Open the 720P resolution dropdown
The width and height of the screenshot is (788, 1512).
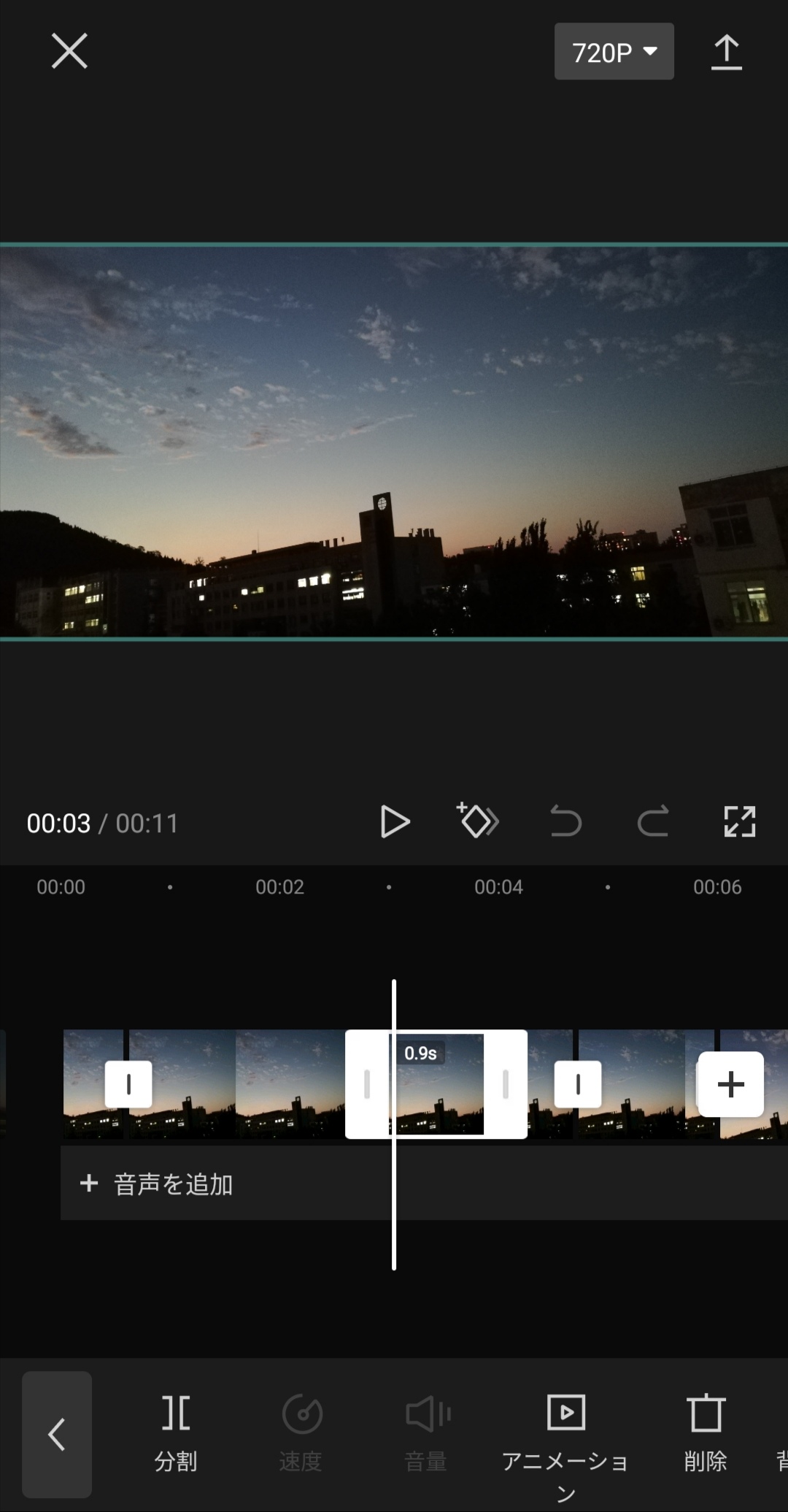[x=614, y=52]
